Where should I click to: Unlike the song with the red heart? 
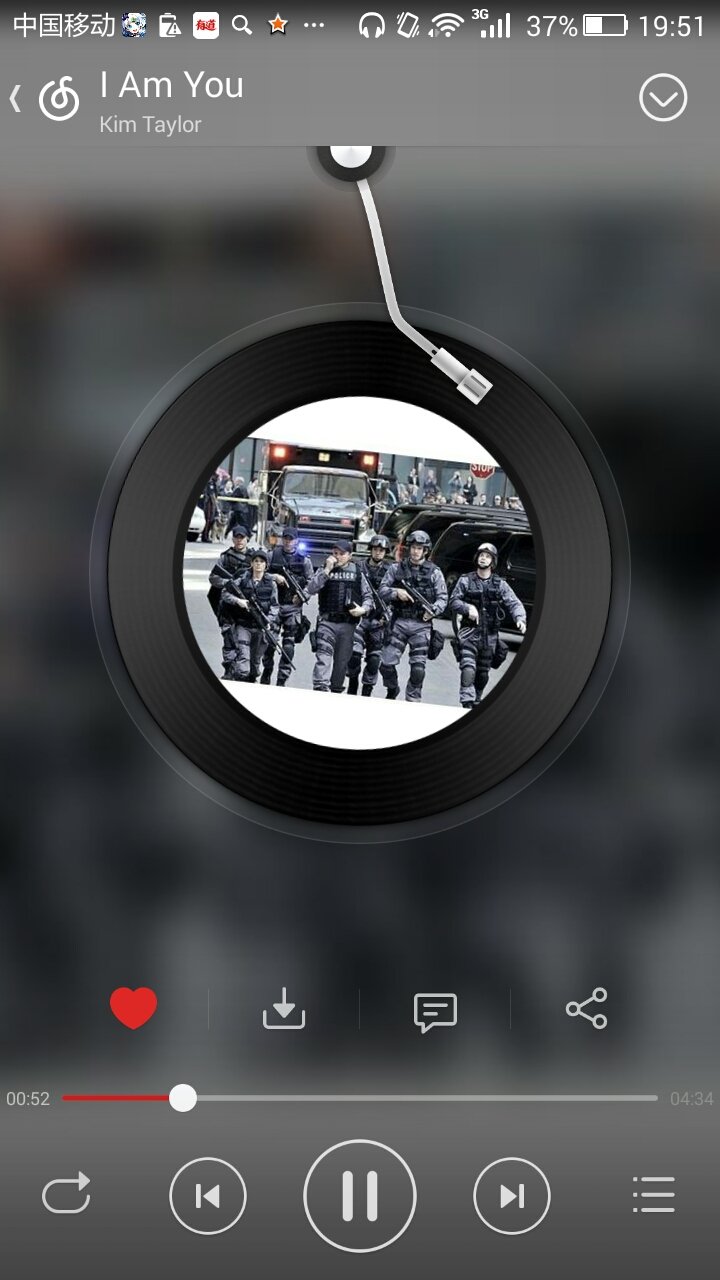coord(133,1008)
